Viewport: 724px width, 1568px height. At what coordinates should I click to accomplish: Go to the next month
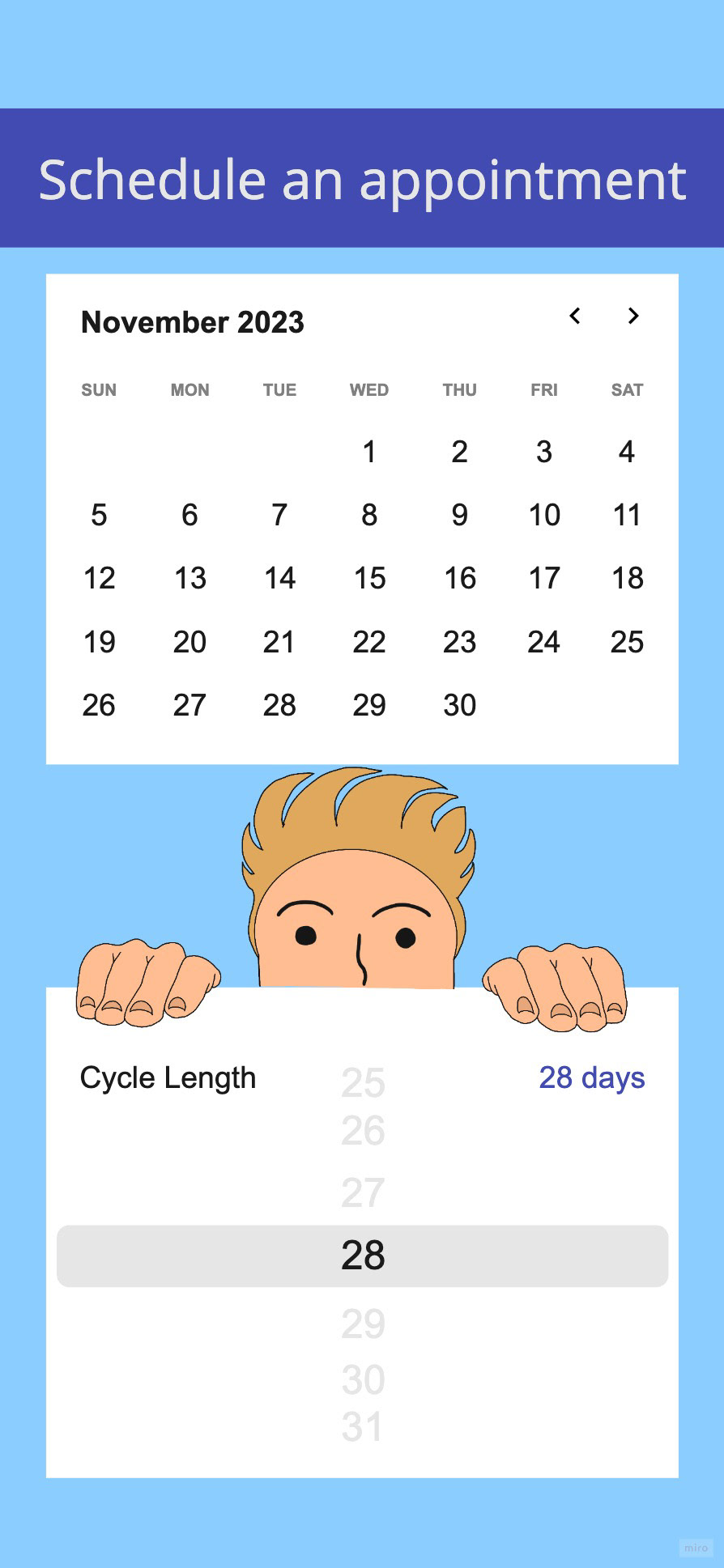(x=633, y=316)
